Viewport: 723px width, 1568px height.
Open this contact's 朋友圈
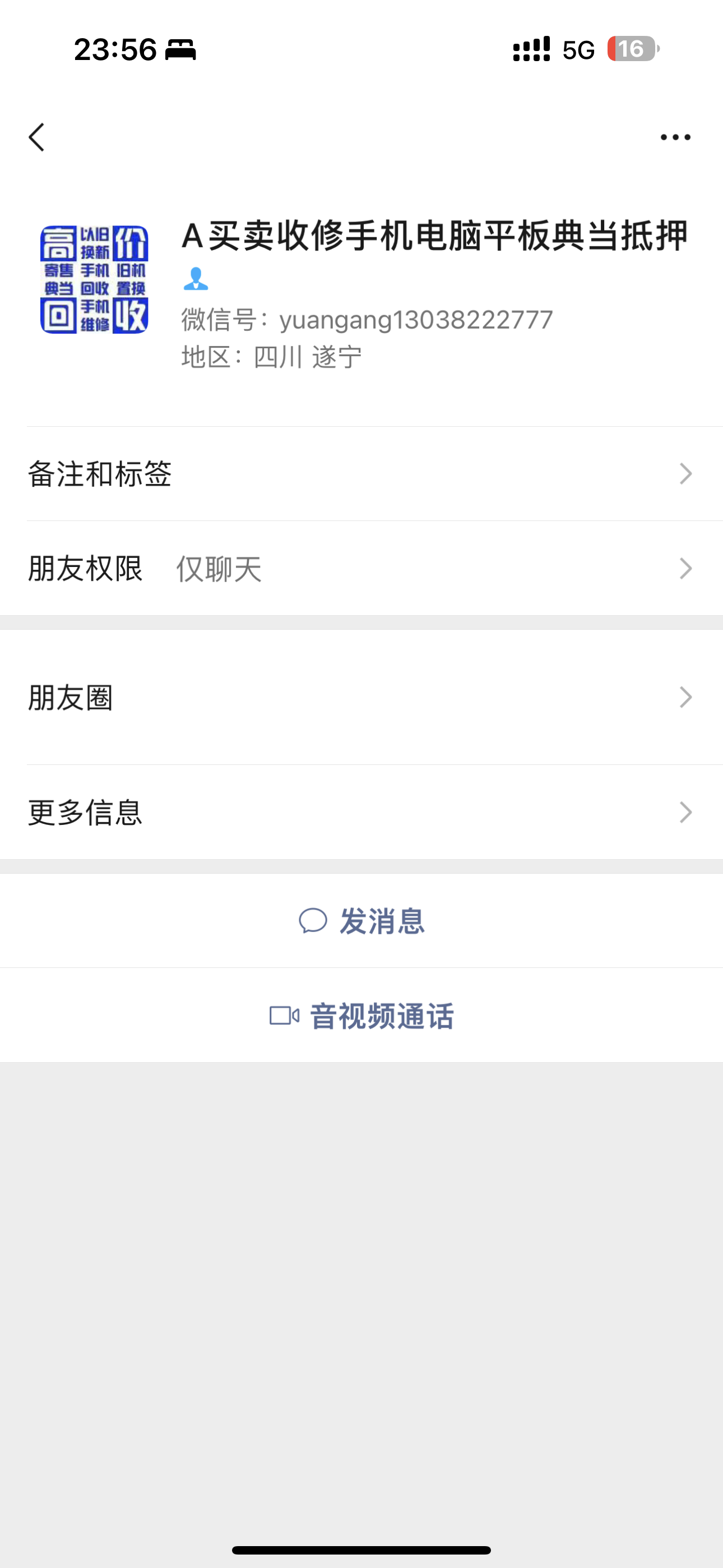click(x=361, y=698)
